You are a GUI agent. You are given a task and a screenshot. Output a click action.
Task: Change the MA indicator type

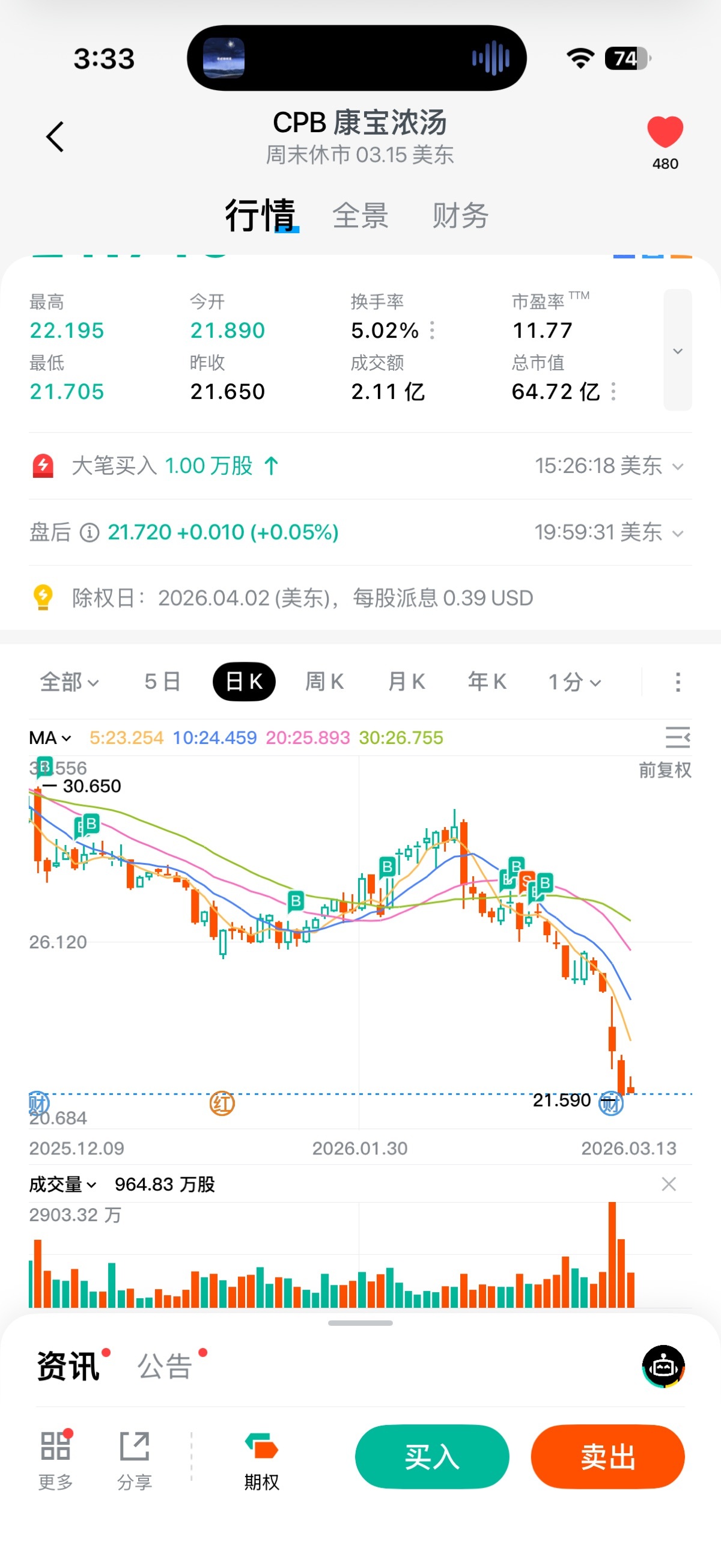[50, 738]
